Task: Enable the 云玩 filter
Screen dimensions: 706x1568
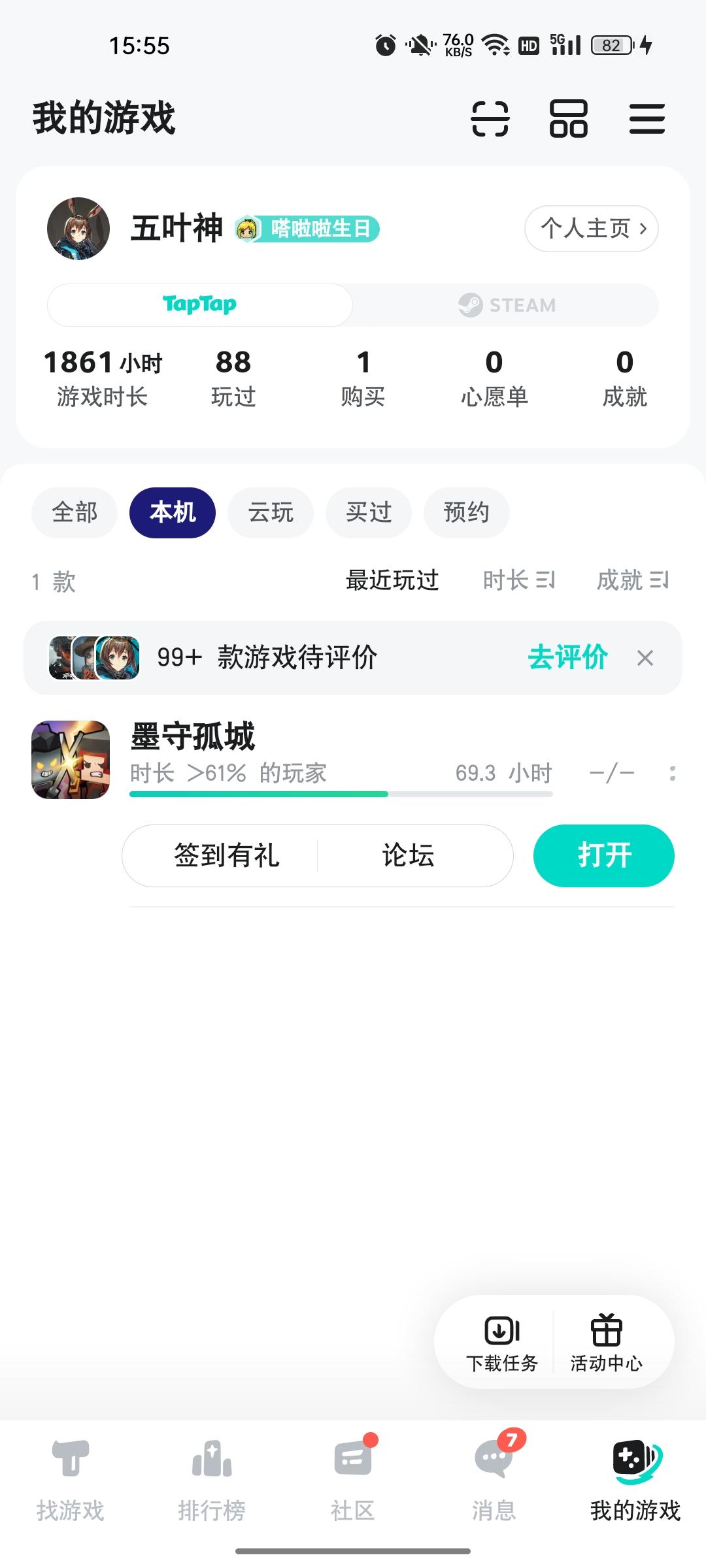Action: 270,513
